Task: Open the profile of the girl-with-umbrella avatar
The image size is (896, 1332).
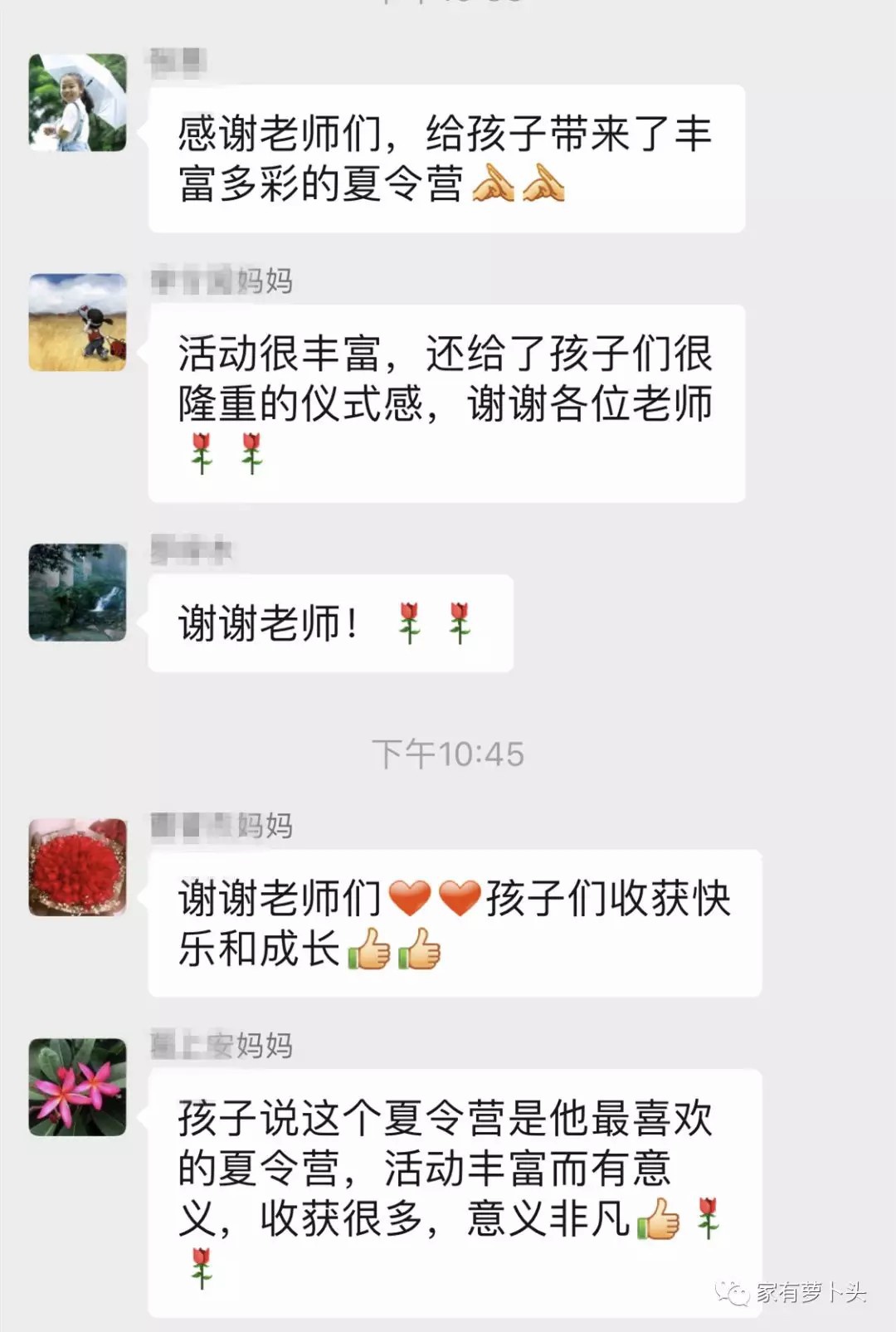Action: click(x=77, y=103)
